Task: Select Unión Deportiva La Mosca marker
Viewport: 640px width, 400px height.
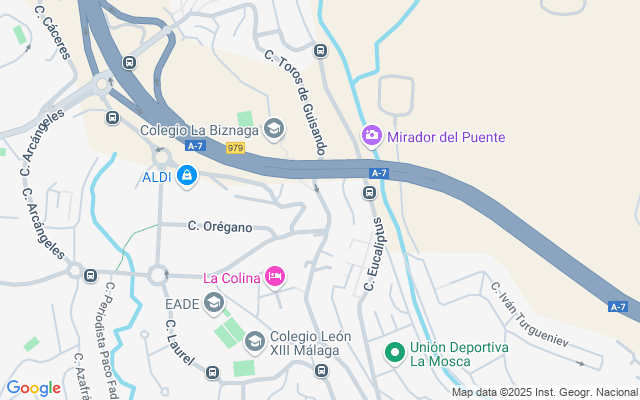Action: [396, 352]
